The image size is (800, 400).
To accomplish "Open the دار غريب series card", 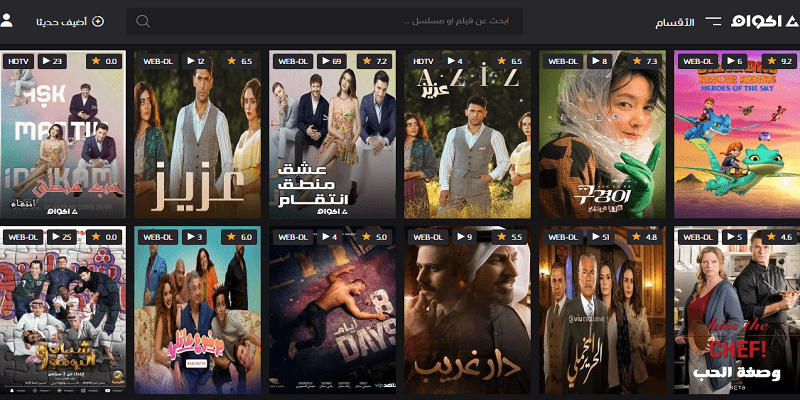I will (466, 310).
